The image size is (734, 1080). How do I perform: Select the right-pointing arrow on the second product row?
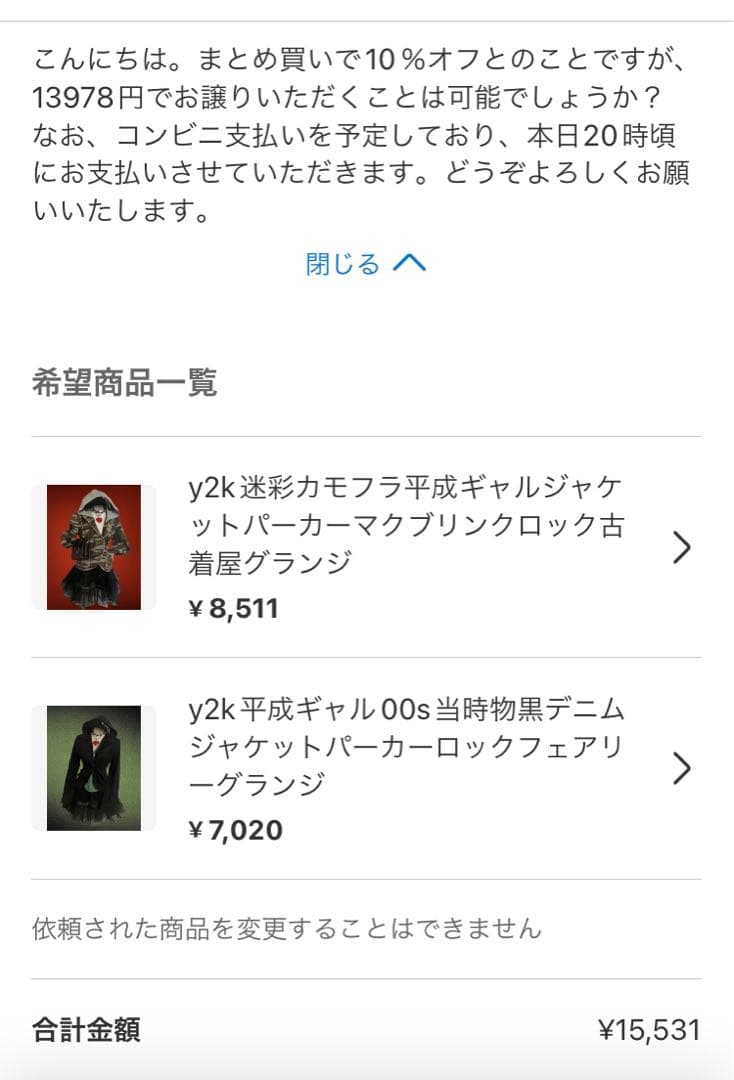pyautogui.click(x=683, y=770)
